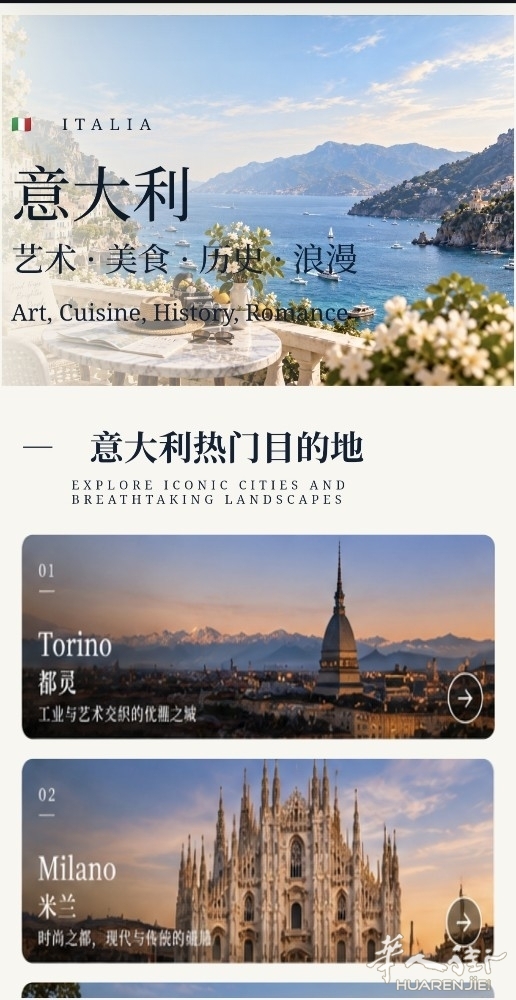This screenshot has width=516, height=1000.
Task: Tap the arrow button on the Milano card
Action: click(464, 922)
